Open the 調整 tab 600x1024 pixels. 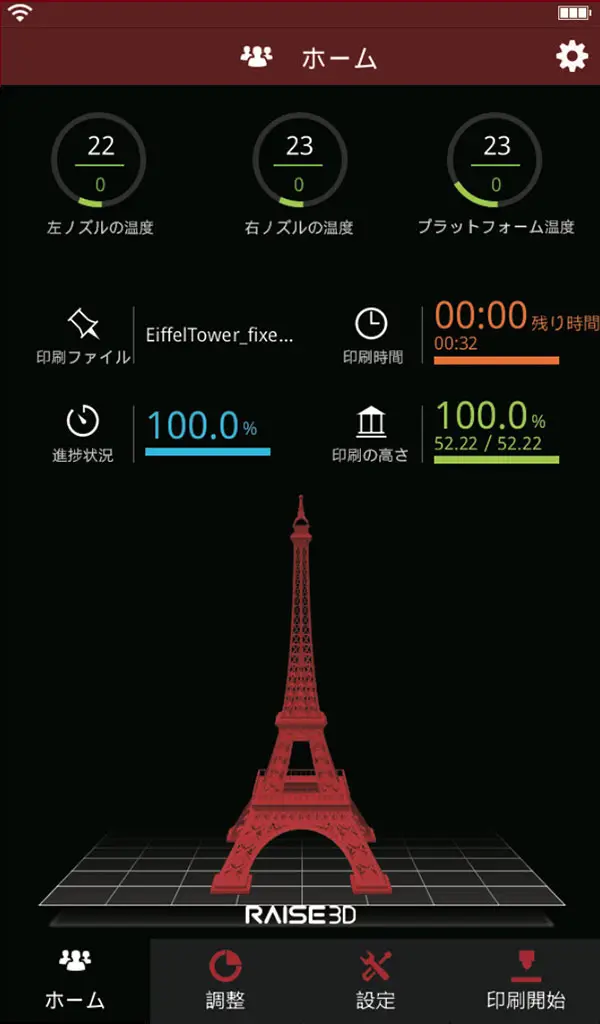click(225, 981)
